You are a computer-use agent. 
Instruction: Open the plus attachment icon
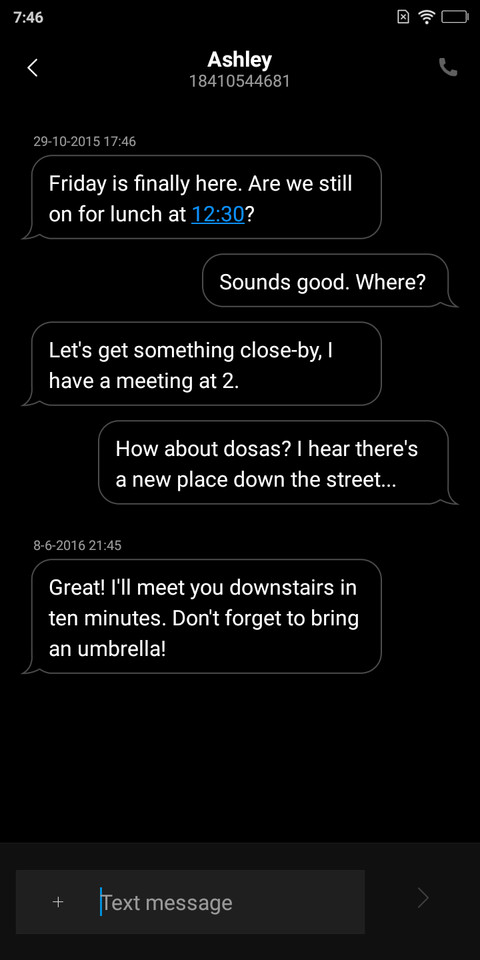coord(58,902)
